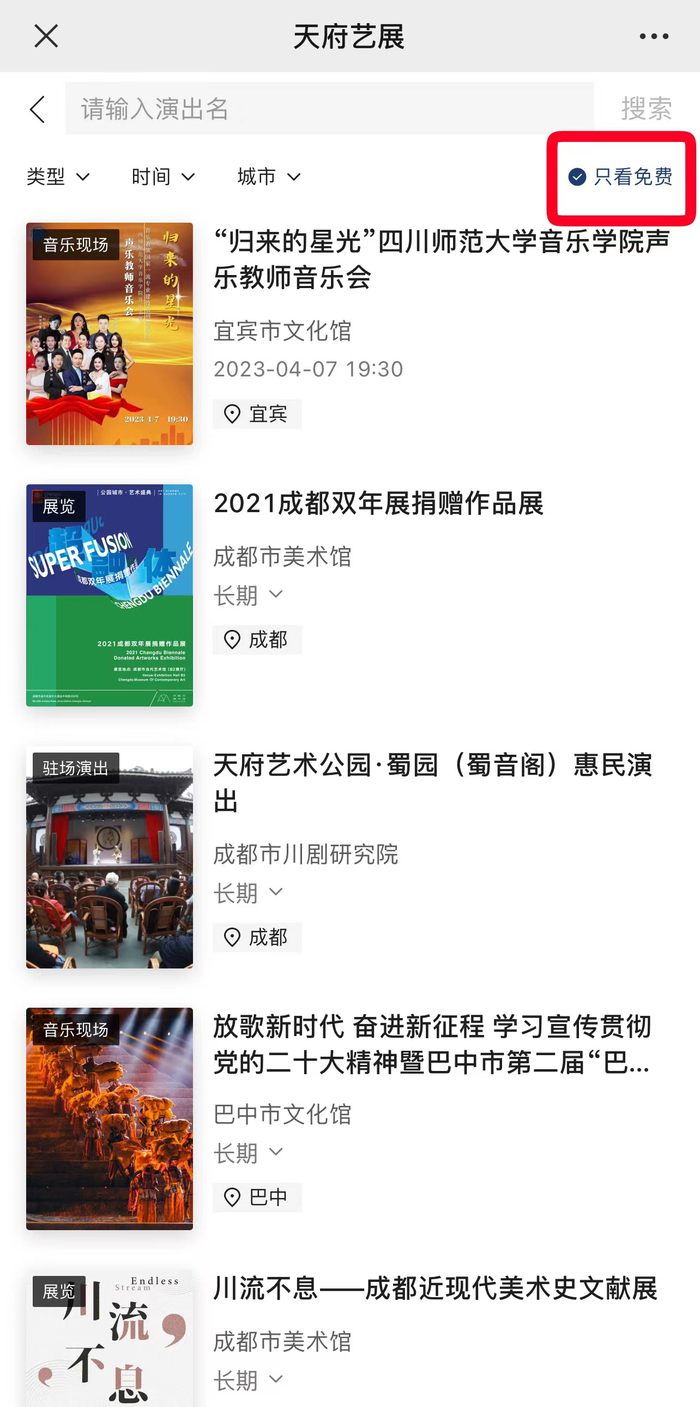Expand 长期 dates under 巴中市文化馆
This screenshot has width=700, height=1407.
(249, 1152)
